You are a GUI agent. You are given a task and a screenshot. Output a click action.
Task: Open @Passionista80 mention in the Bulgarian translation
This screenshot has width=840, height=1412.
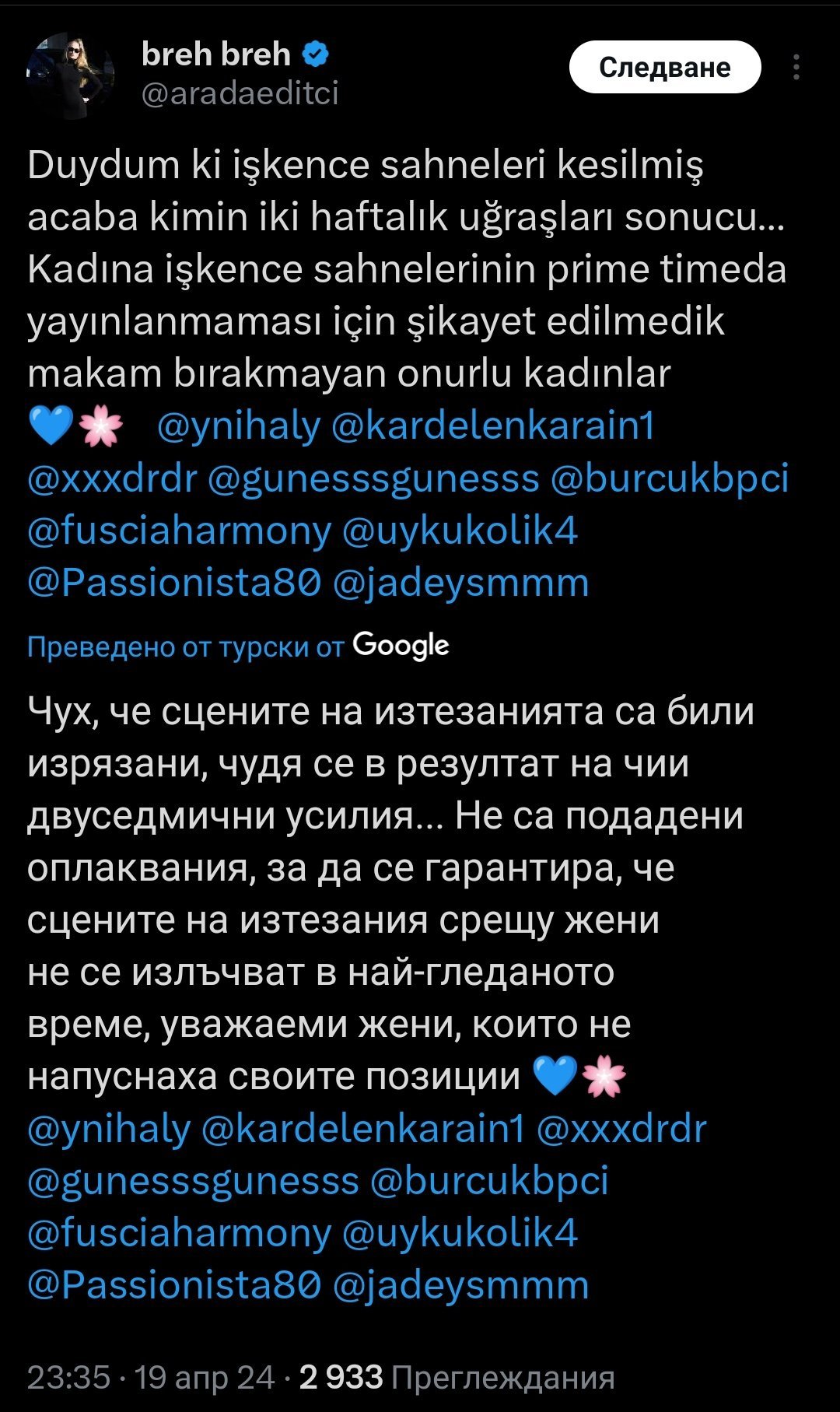pyautogui.click(x=174, y=1285)
